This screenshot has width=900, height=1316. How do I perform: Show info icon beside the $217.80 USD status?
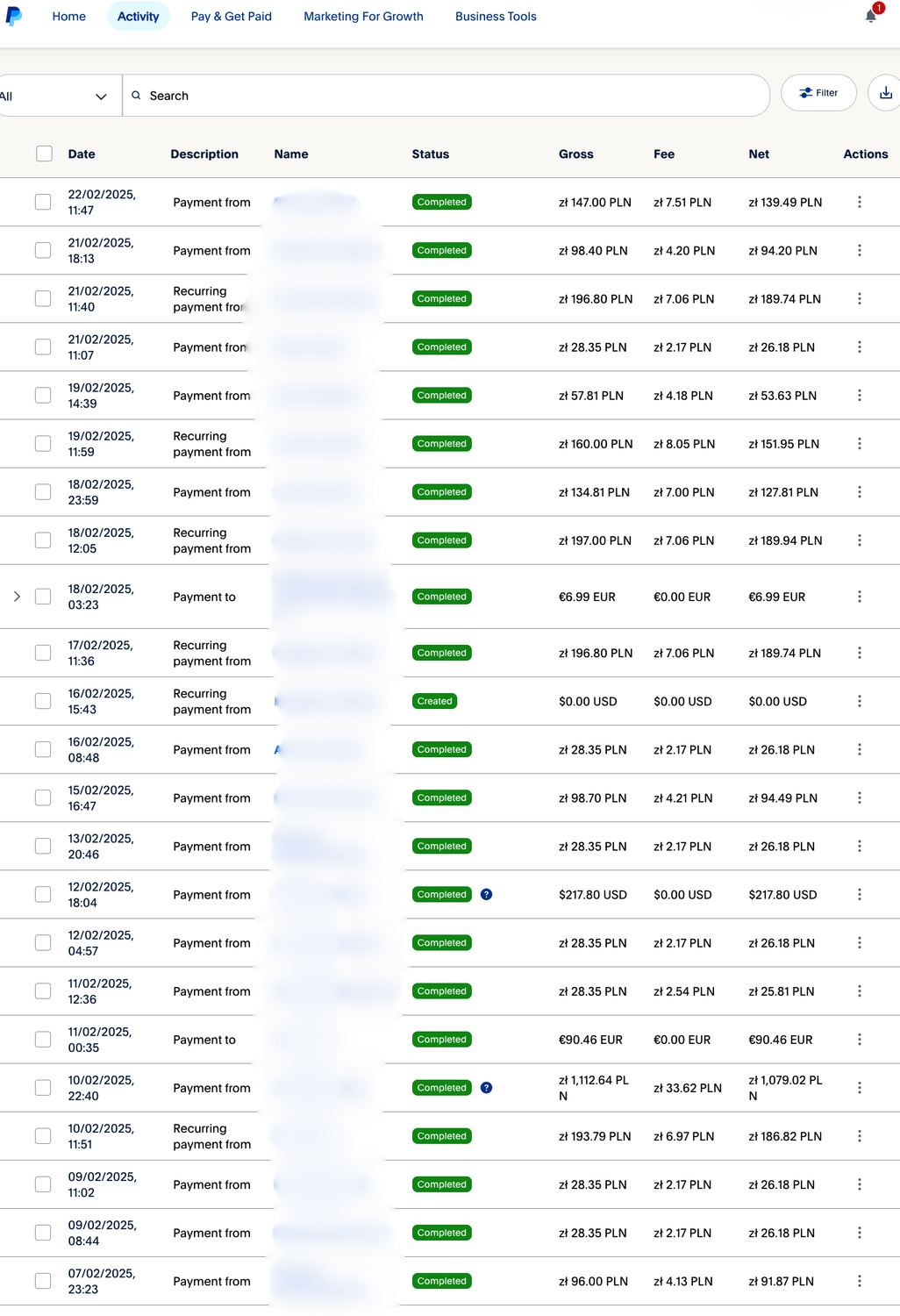(486, 894)
